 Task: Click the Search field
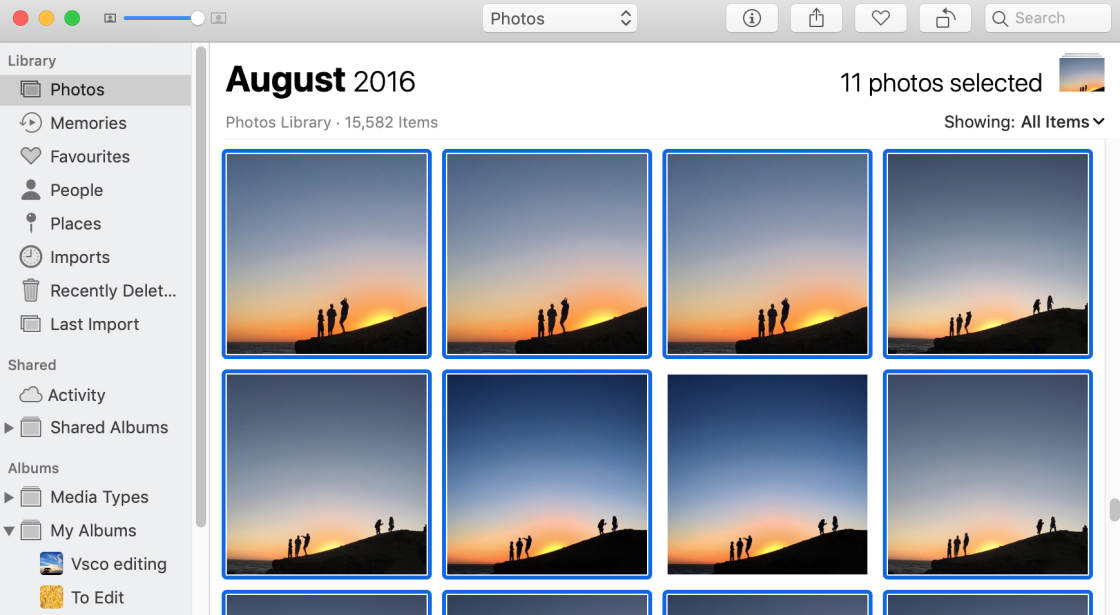pos(1050,18)
